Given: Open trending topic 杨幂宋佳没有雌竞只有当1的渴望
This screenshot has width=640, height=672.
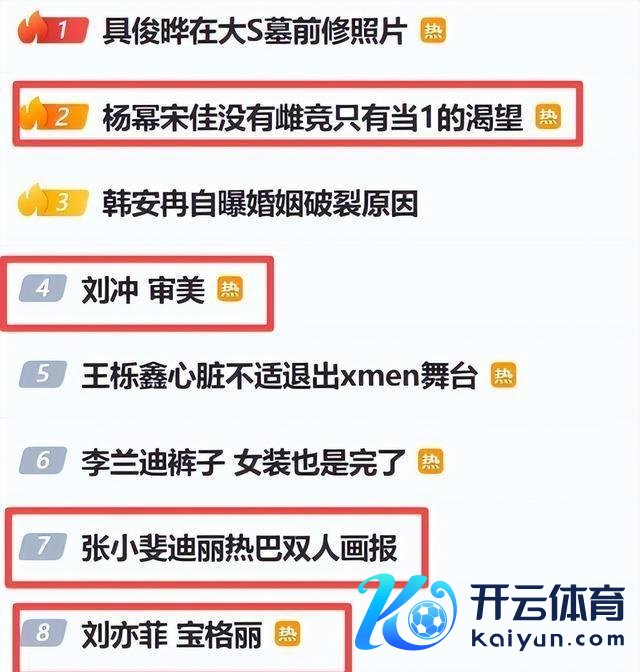Looking at the screenshot, I should point(312,118).
